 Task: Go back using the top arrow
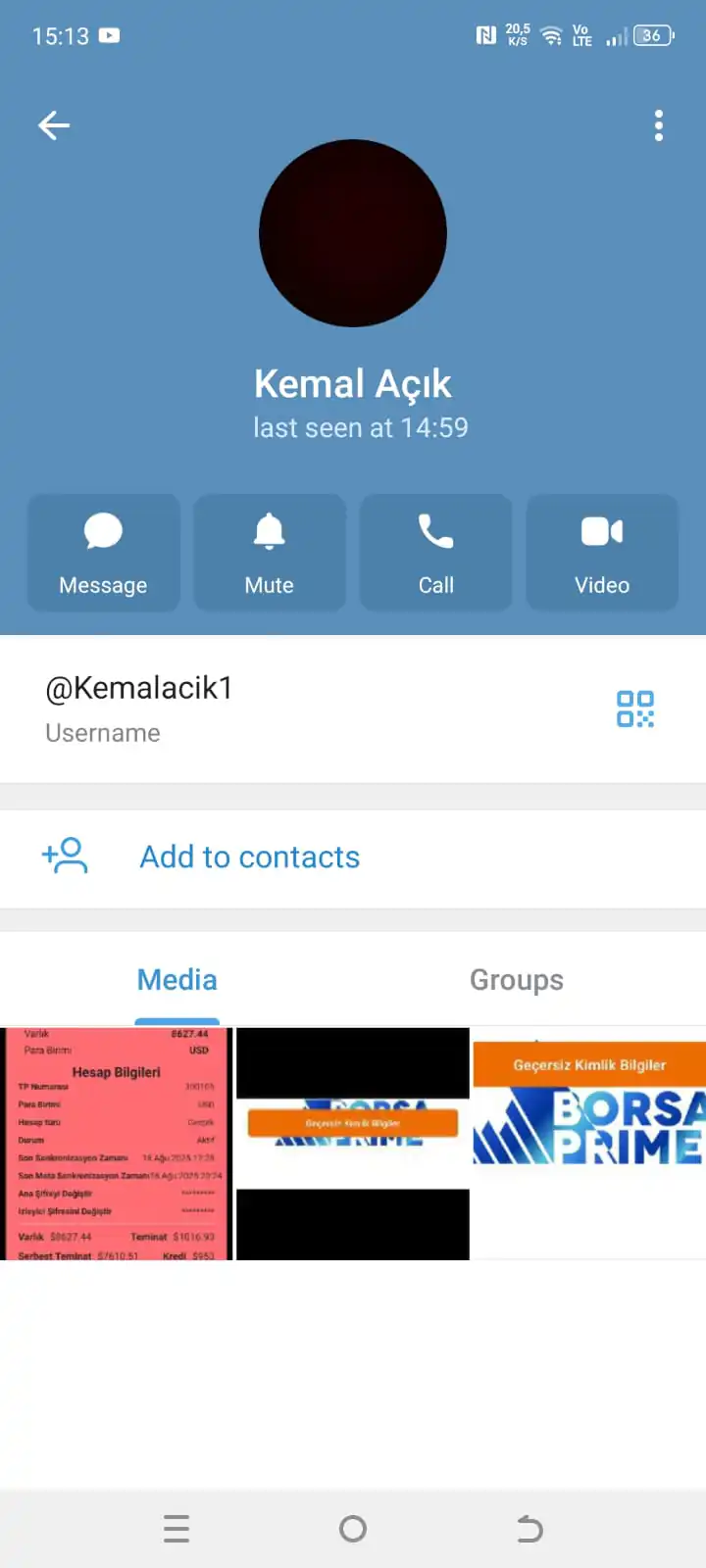54,125
